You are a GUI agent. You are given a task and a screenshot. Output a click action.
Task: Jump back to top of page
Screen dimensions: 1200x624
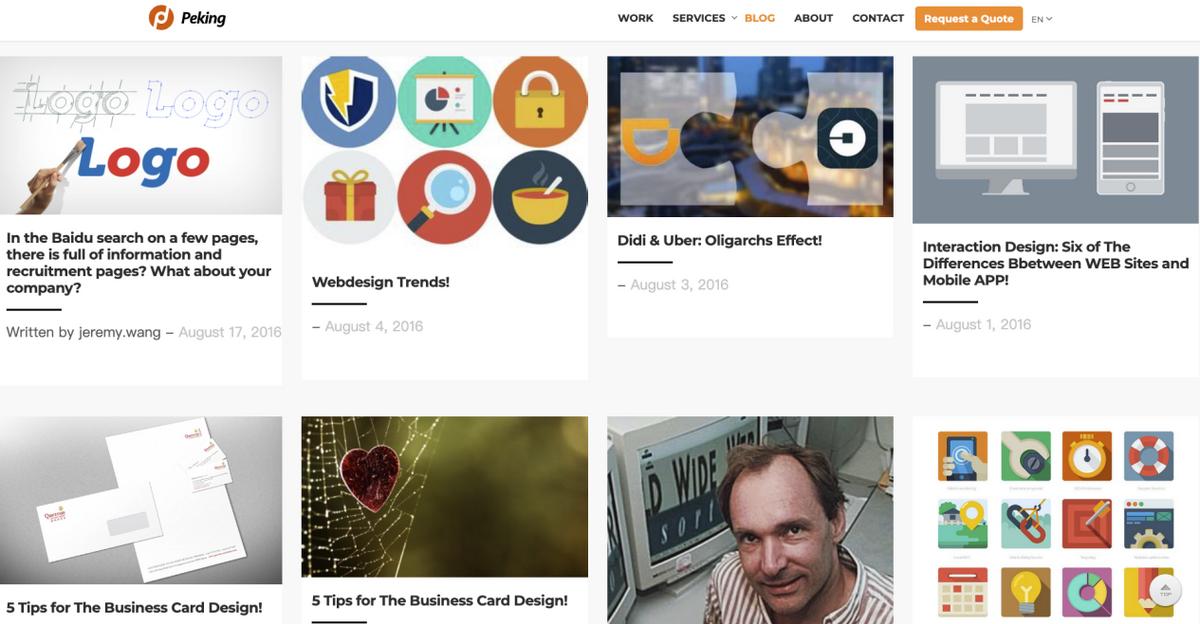click(1165, 590)
